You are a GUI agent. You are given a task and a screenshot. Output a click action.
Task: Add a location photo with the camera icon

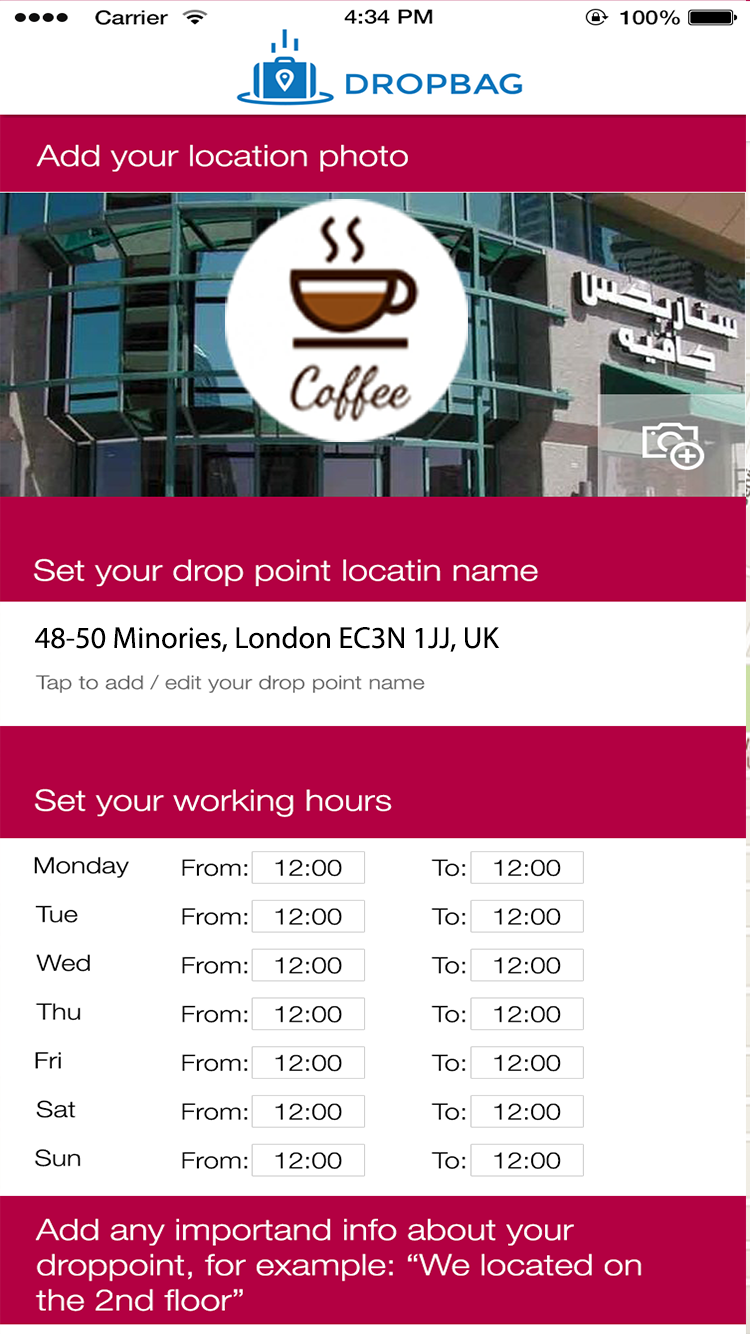click(673, 444)
